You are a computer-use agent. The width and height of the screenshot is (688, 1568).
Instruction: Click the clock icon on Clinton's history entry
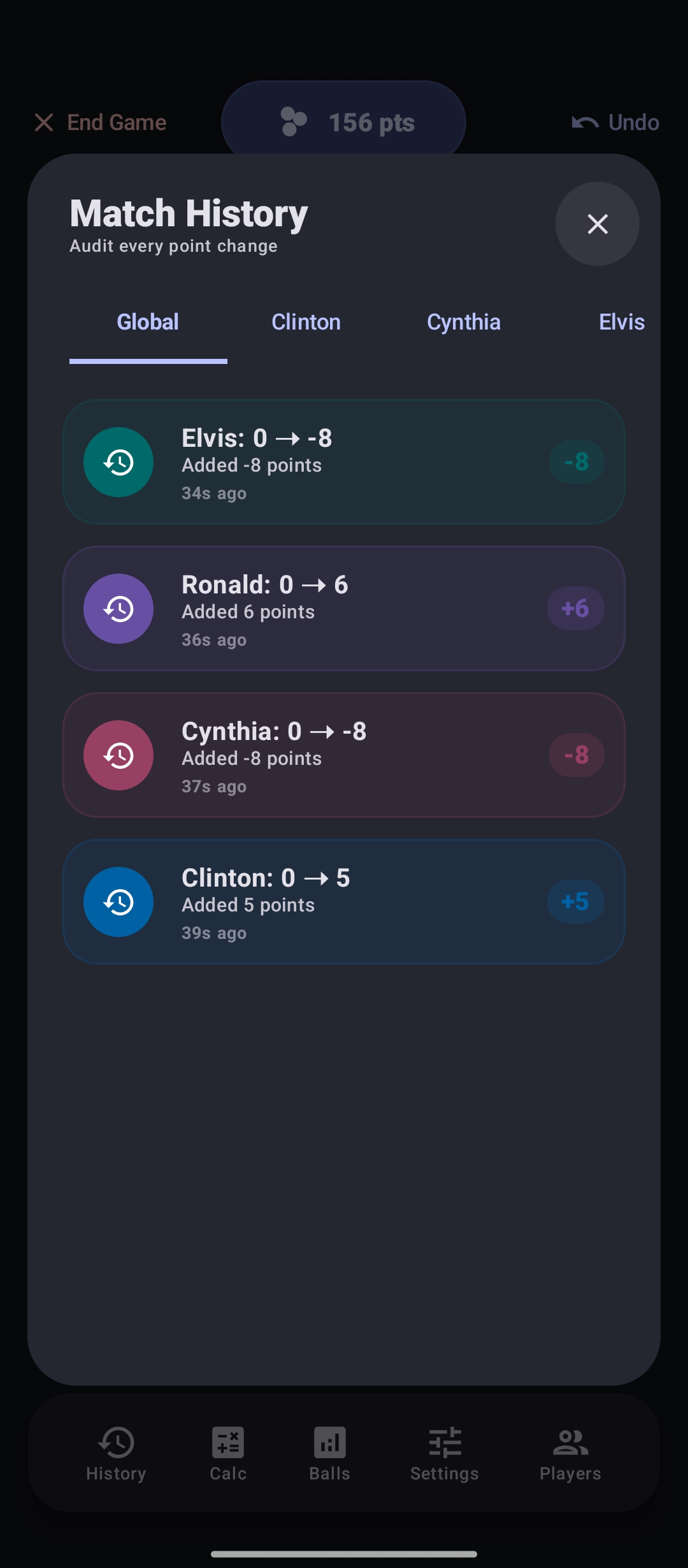point(118,901)
